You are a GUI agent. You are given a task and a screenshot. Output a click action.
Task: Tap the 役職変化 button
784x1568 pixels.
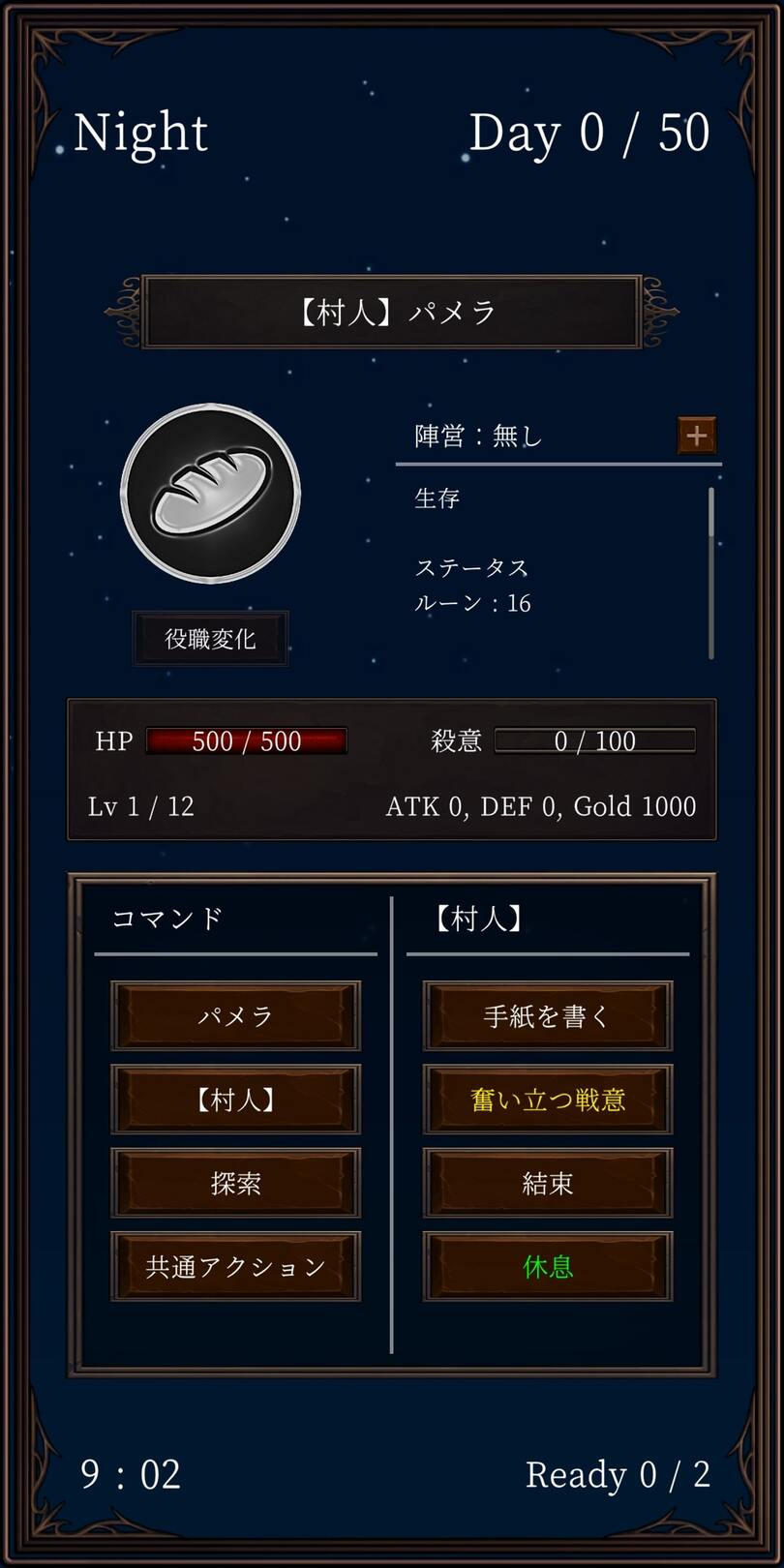tap(210, 639)
